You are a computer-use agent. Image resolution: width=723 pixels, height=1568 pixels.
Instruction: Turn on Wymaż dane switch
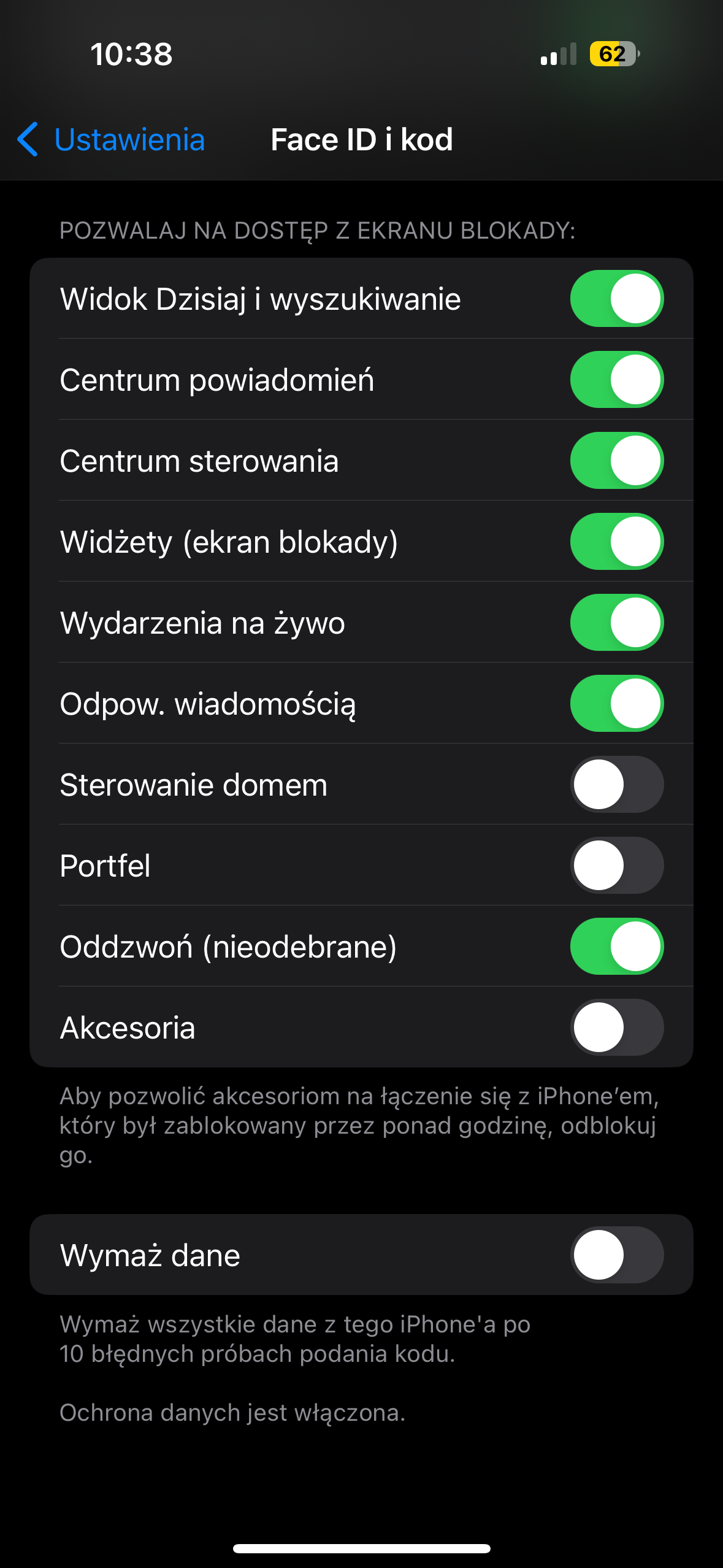click(616, 1255)
